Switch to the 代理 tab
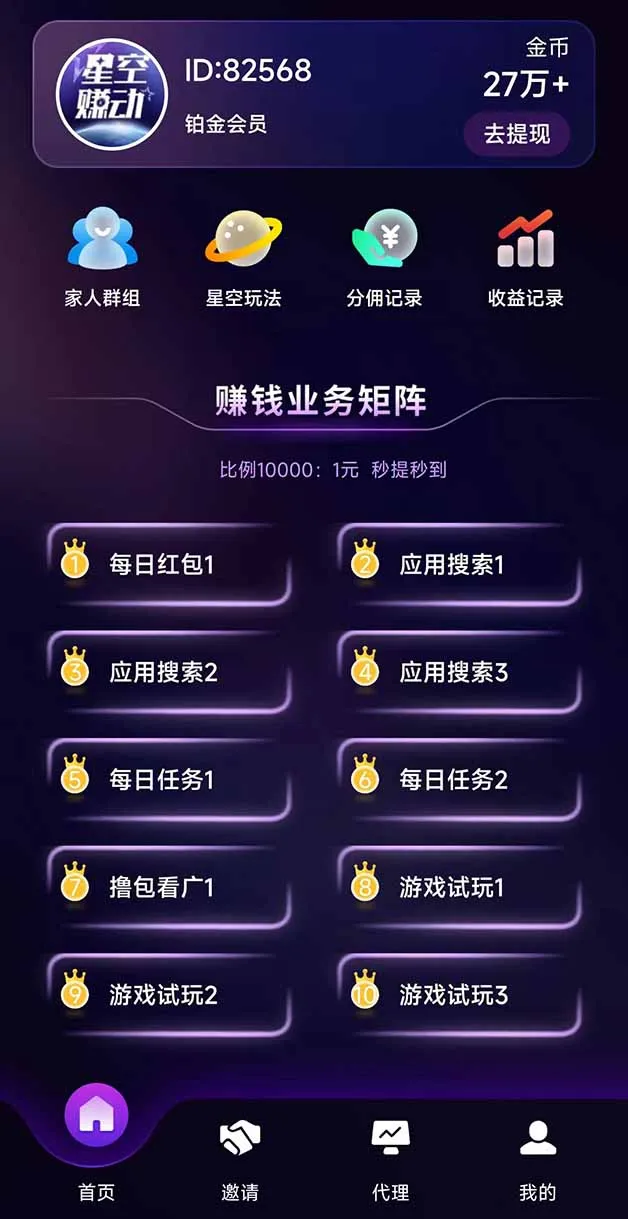Screen dimensions: 628x1219 (390, 1158)
